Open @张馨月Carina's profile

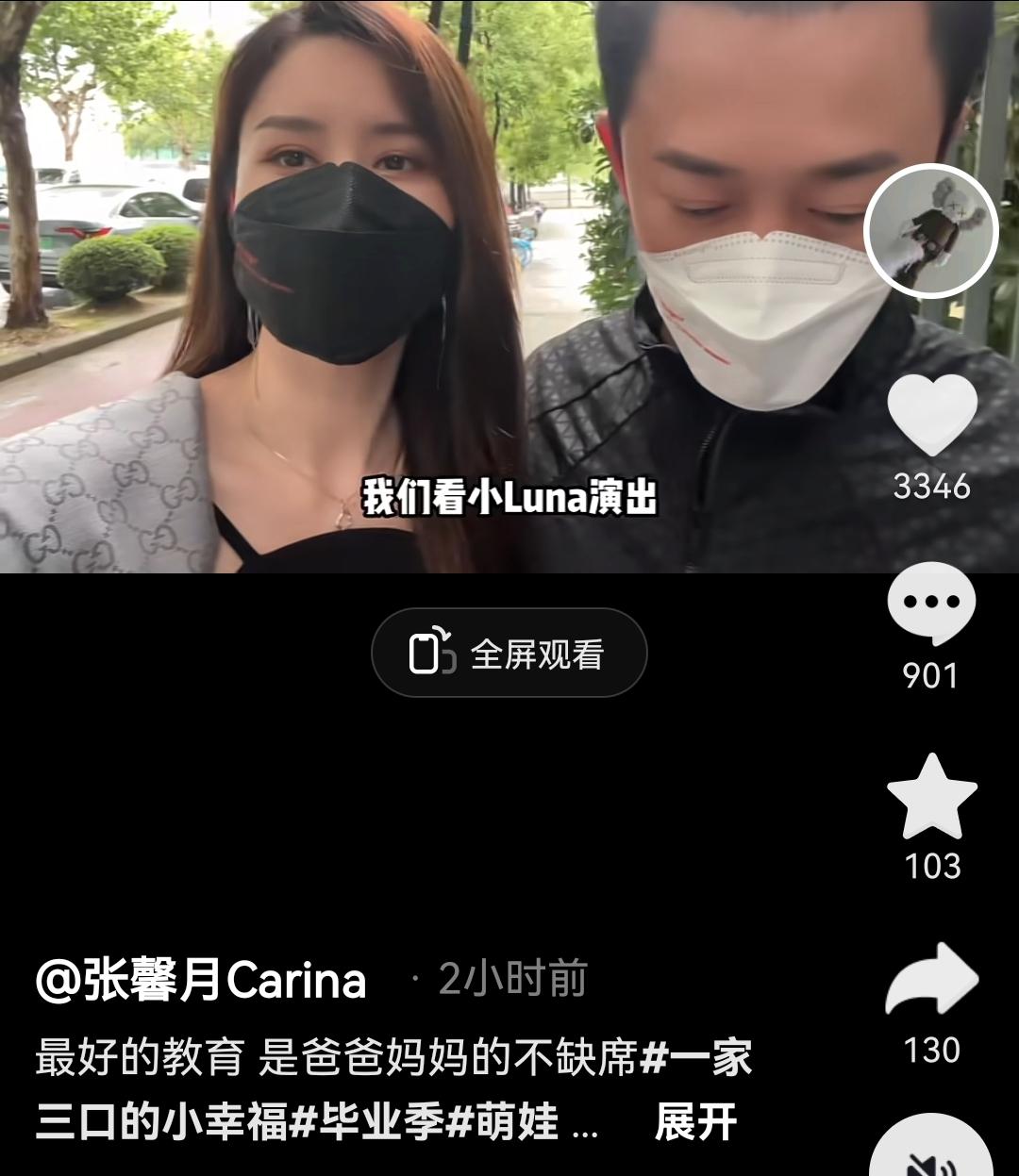(x=201, y=981)
